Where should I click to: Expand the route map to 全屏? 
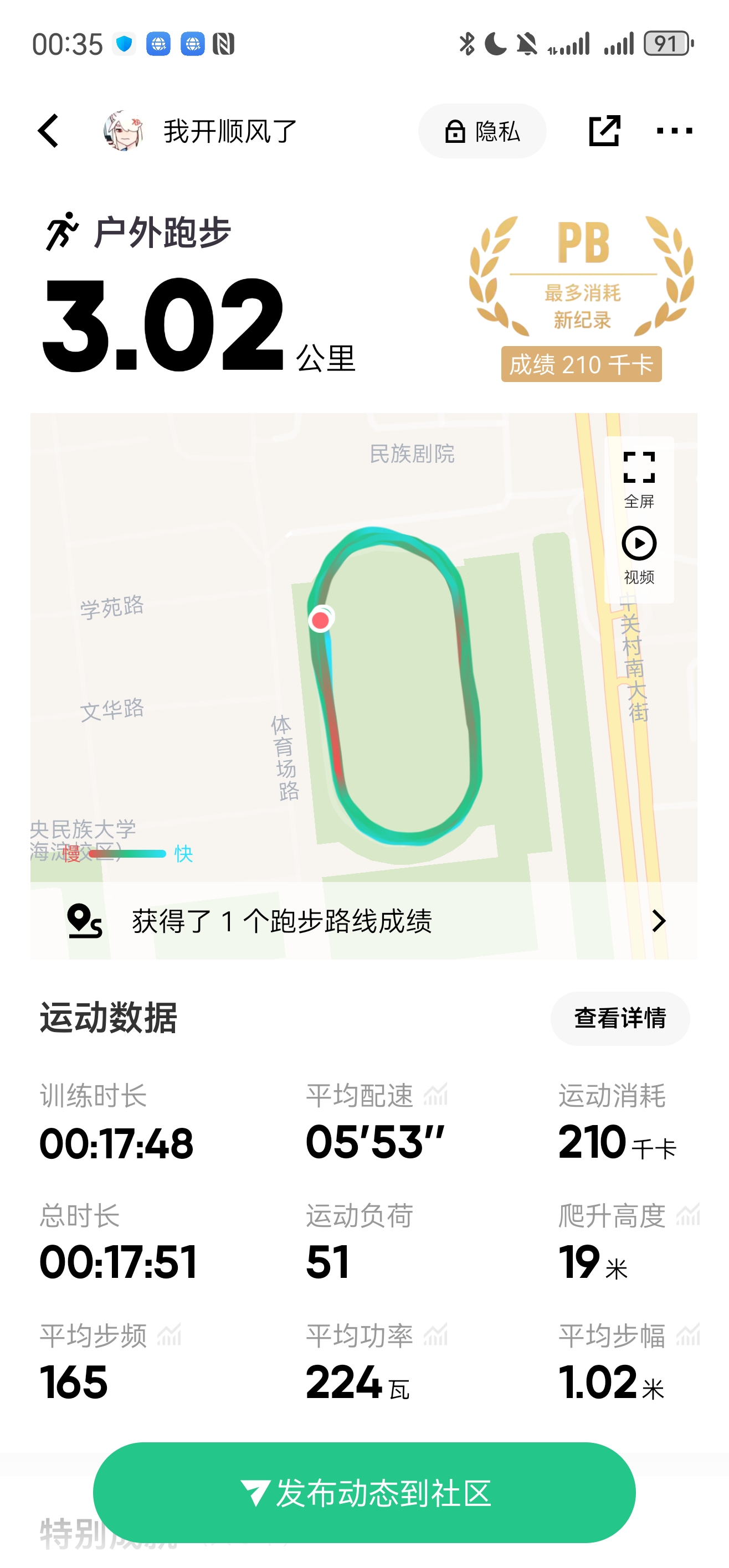pos(639,478)
